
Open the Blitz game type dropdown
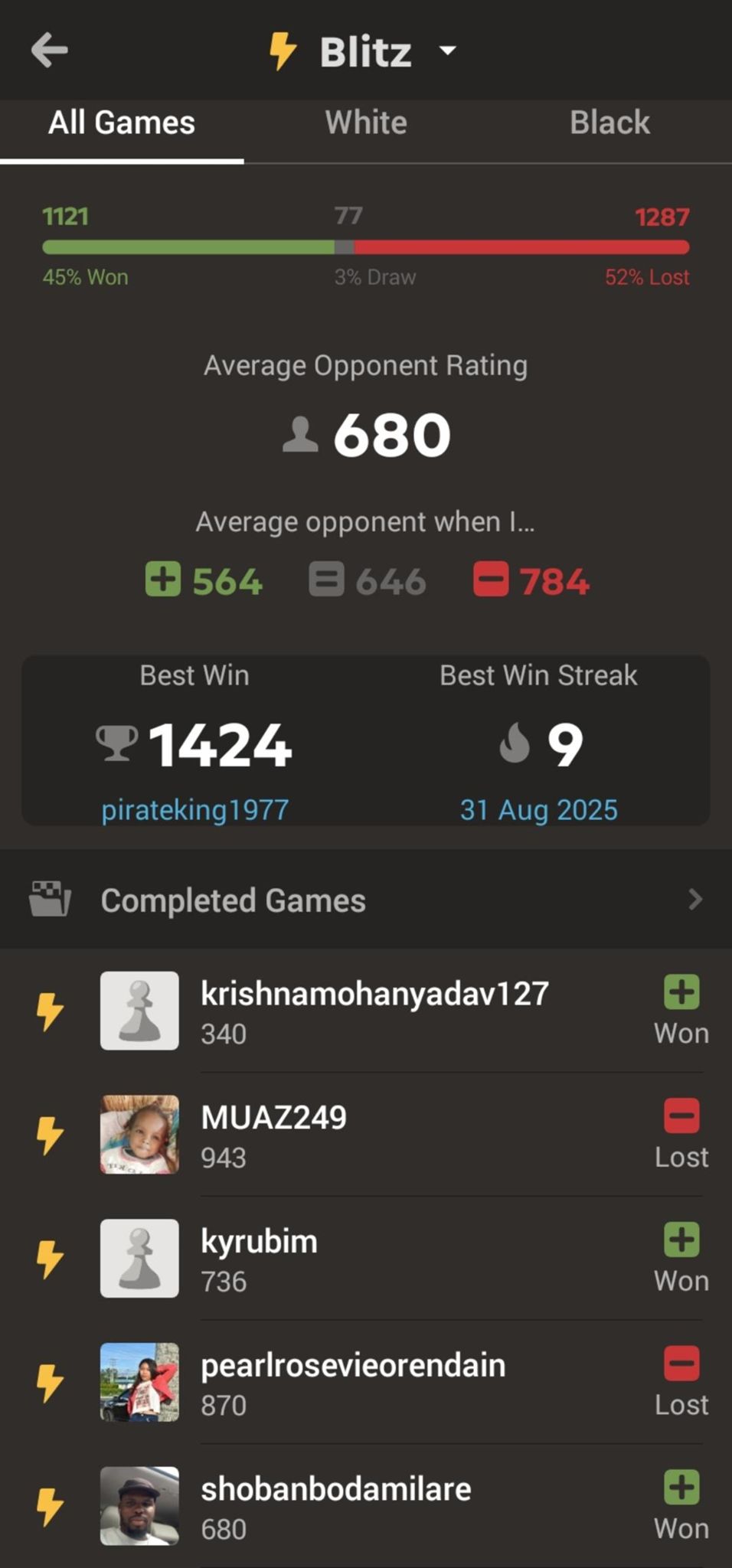pyautogui.click(x=447, y=51)
